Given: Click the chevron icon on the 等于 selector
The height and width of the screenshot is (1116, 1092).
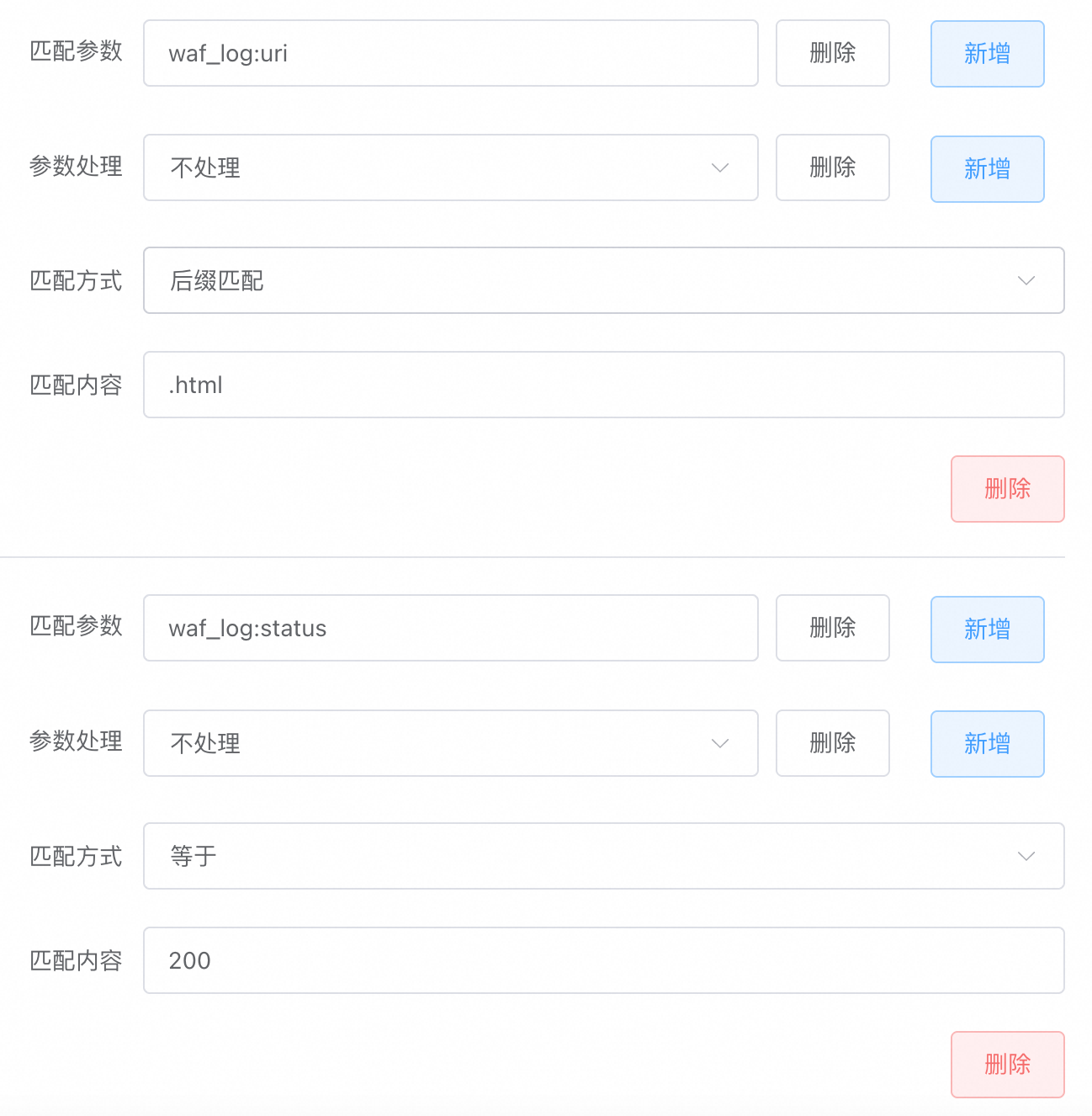Looking at the screenshot, I should 1026,856.
